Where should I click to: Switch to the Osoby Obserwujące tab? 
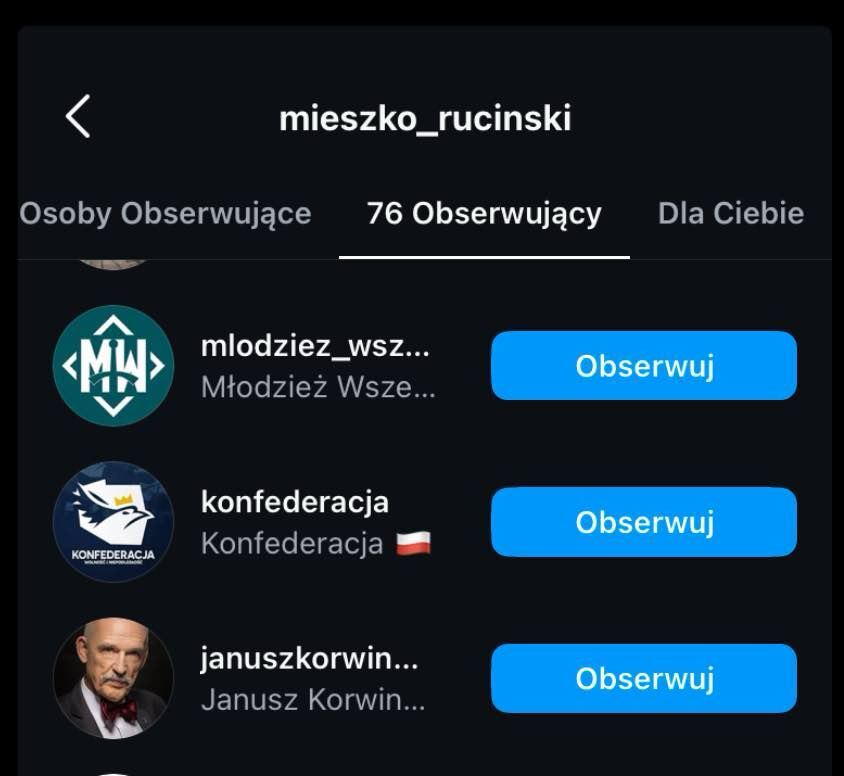(x=166, y=213)
